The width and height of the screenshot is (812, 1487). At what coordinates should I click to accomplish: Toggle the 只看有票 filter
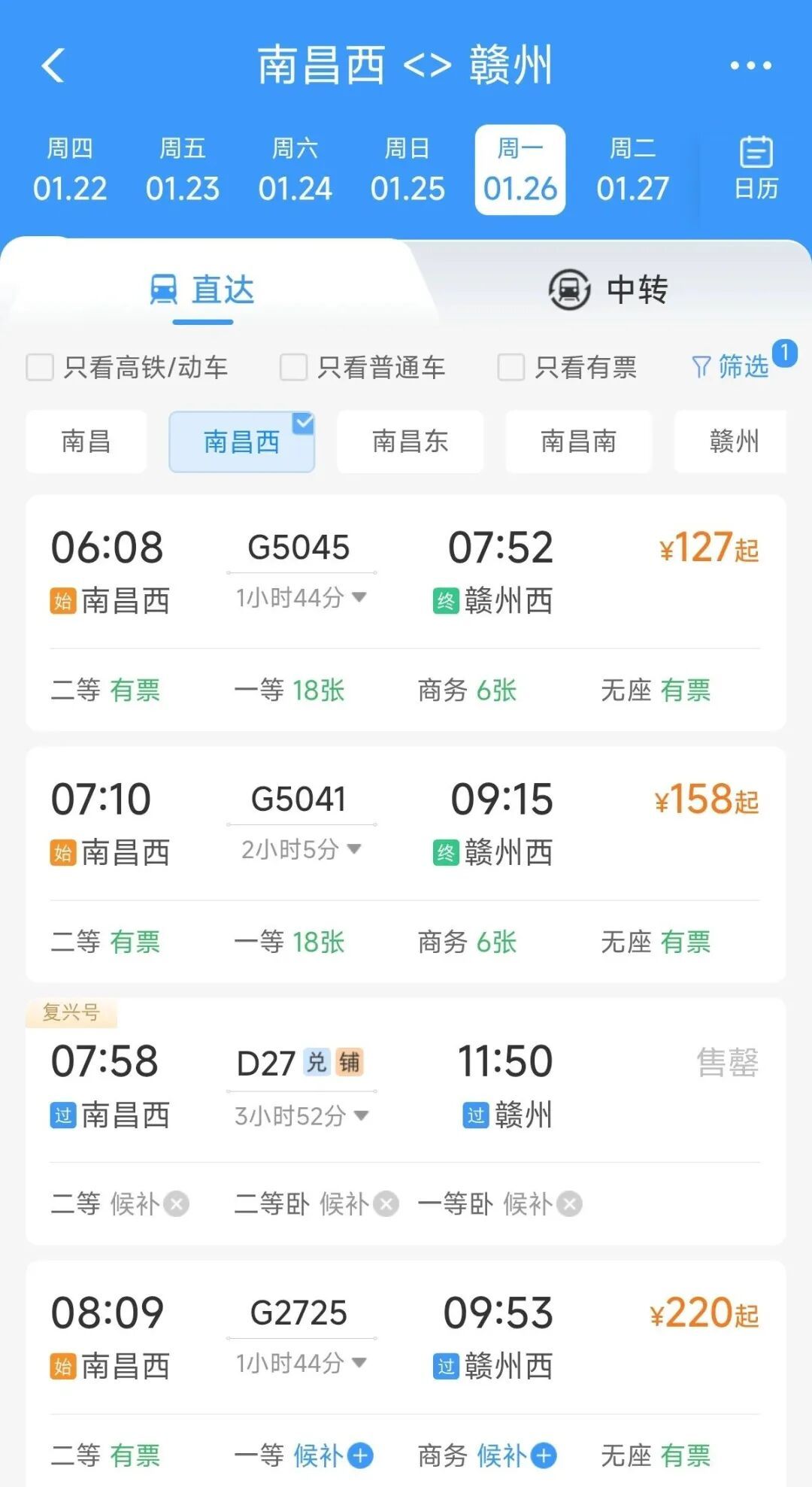coord(511,368)
